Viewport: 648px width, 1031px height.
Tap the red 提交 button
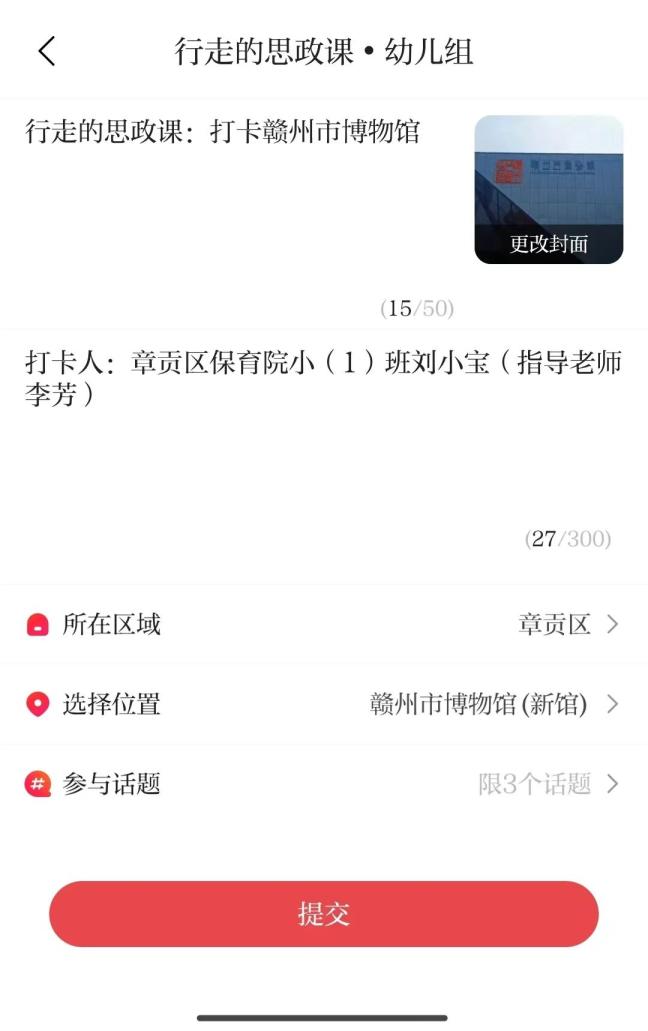point(323,914)
